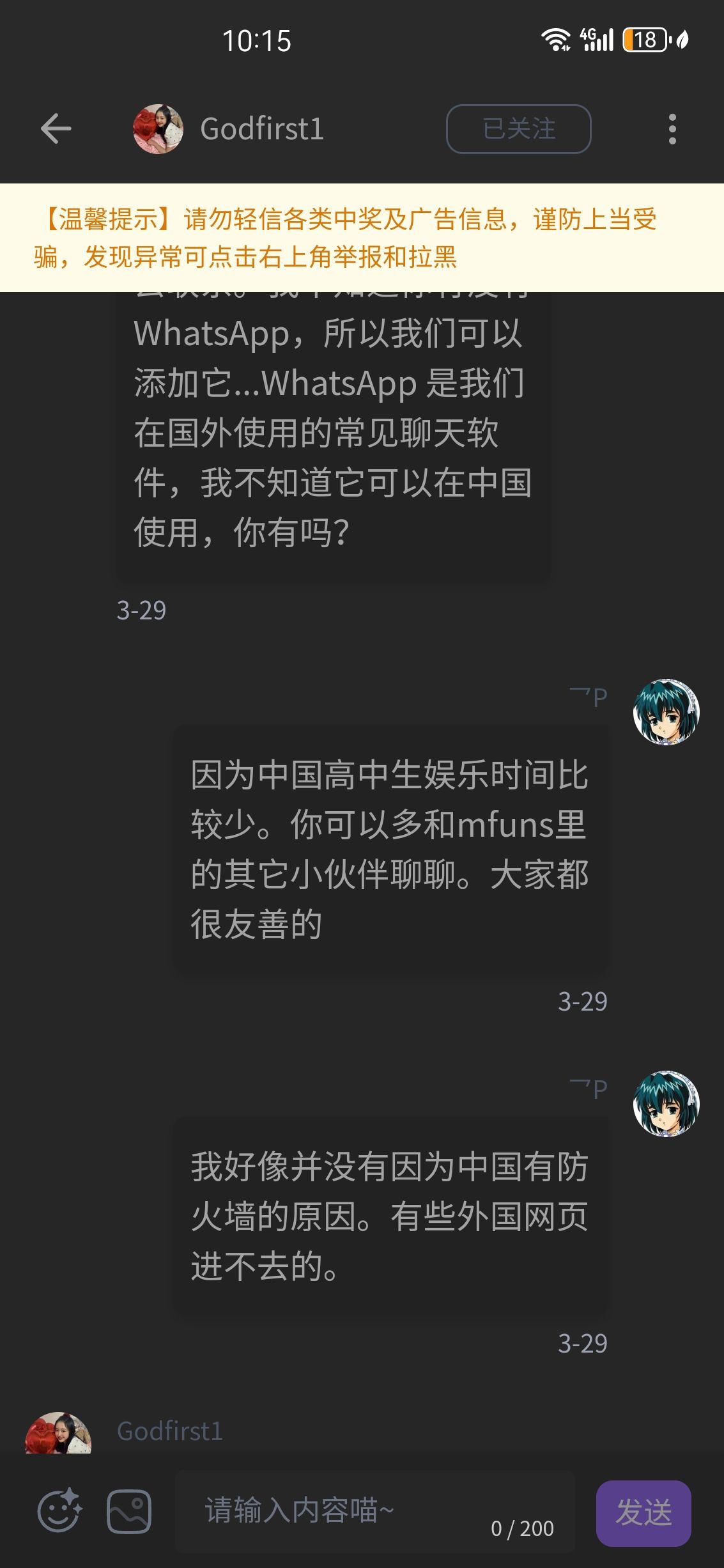The image size is (724, 1568).
Task: Tap the 已关注 follow button
Action: 518,129
